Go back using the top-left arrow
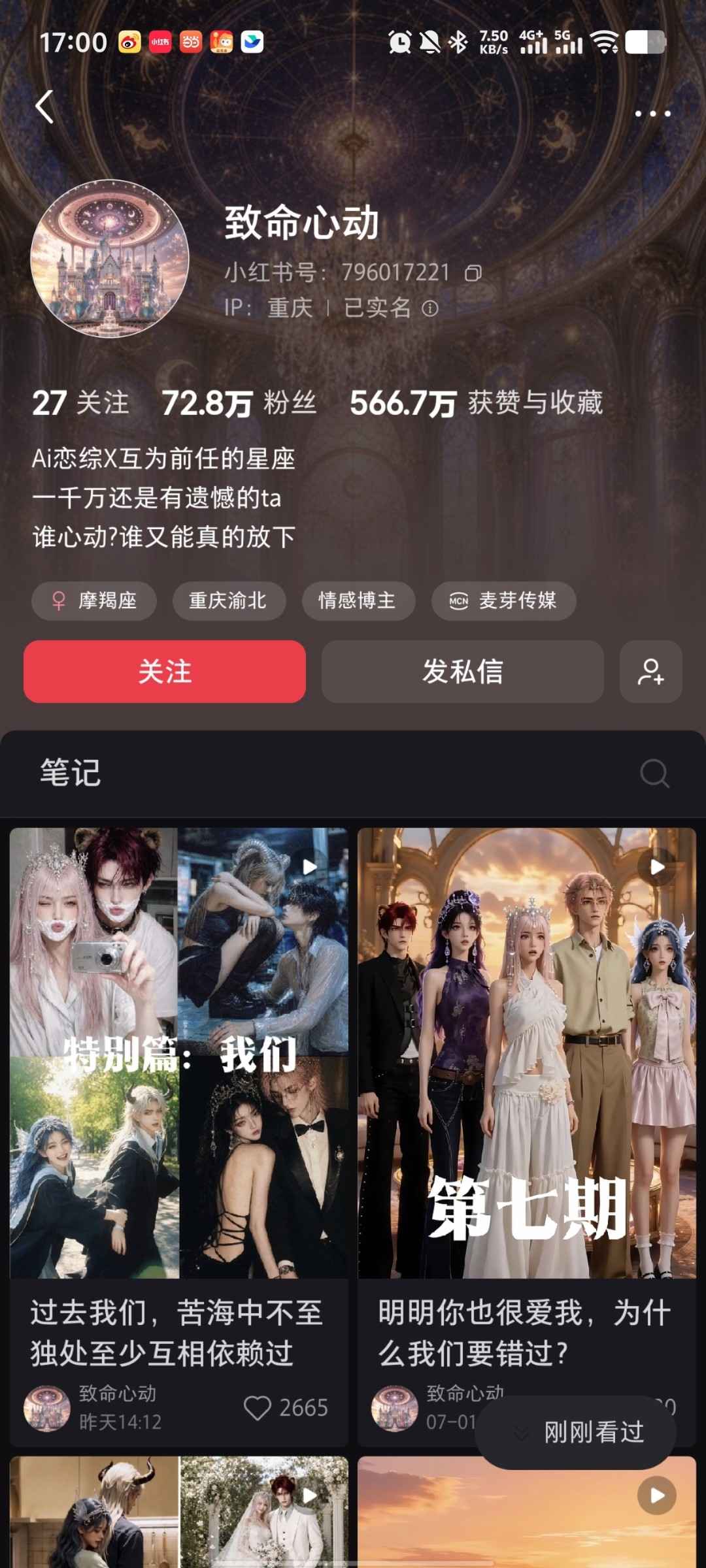The width and height of the screenshot is (706, 1568). [44, 106]
